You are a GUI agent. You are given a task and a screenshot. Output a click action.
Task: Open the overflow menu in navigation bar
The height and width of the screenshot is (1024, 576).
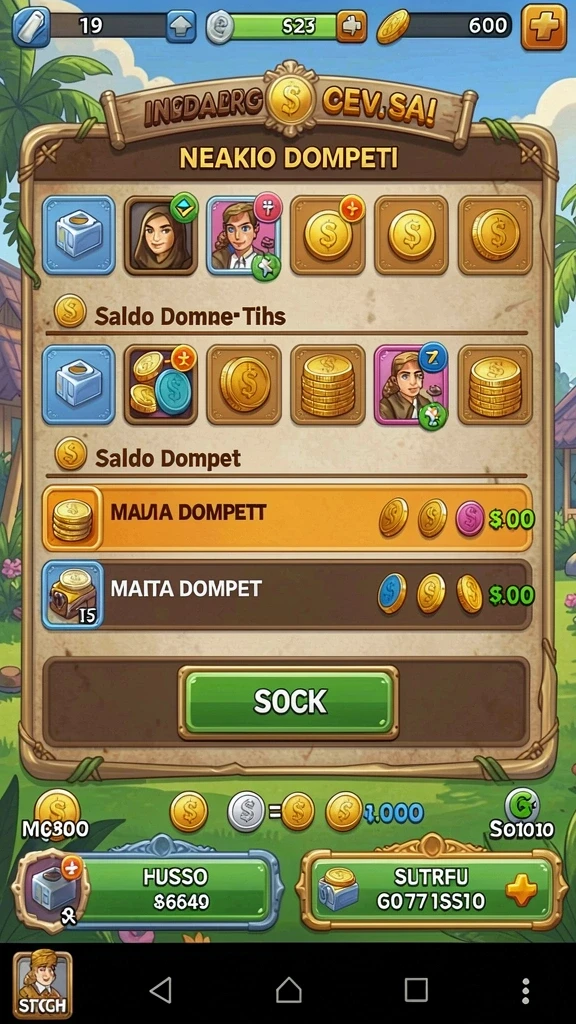526,991
